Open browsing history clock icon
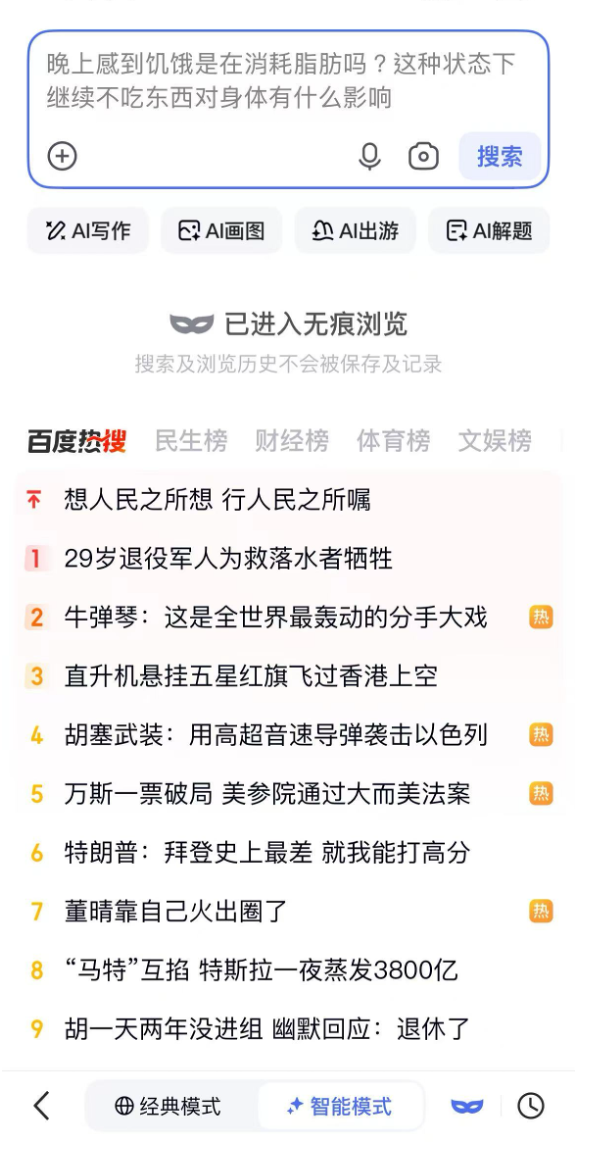600x1160 pixels. [x=530, y=1106]
